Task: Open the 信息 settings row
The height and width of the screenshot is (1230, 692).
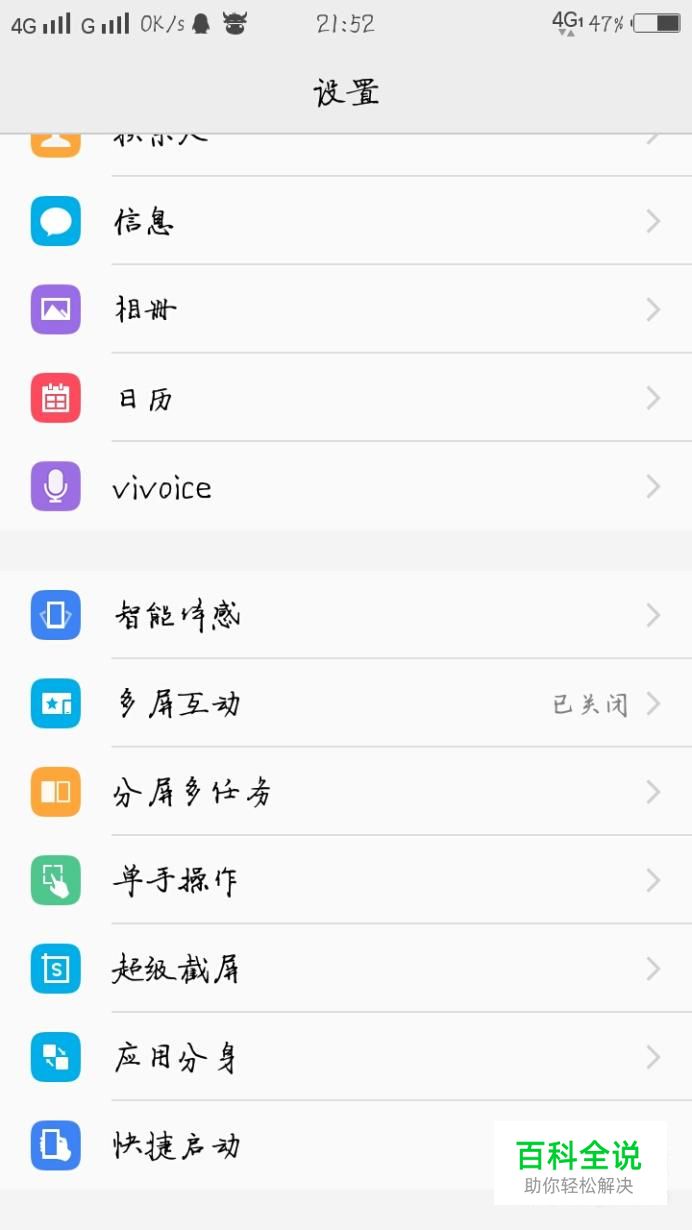Action: pyautogui.click(x=346, y=221)
